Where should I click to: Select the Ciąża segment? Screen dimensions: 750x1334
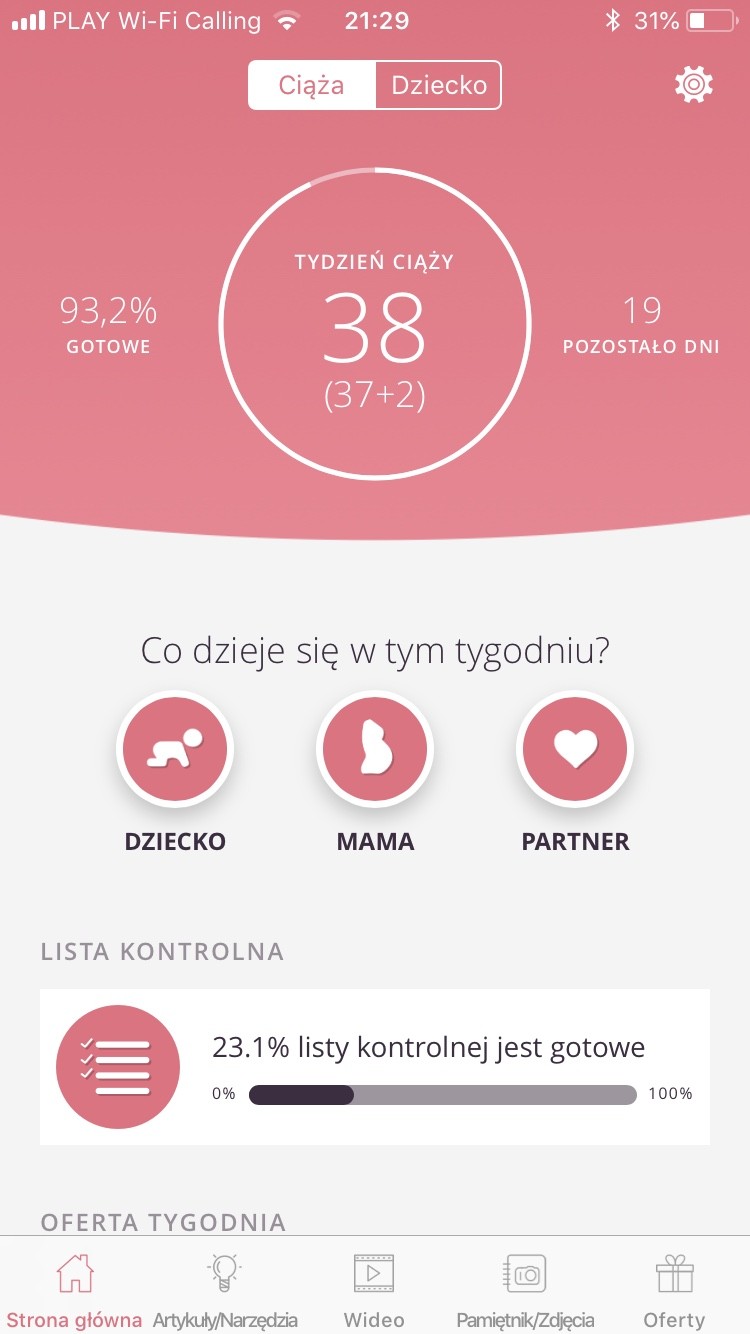[x=312, y=85]
